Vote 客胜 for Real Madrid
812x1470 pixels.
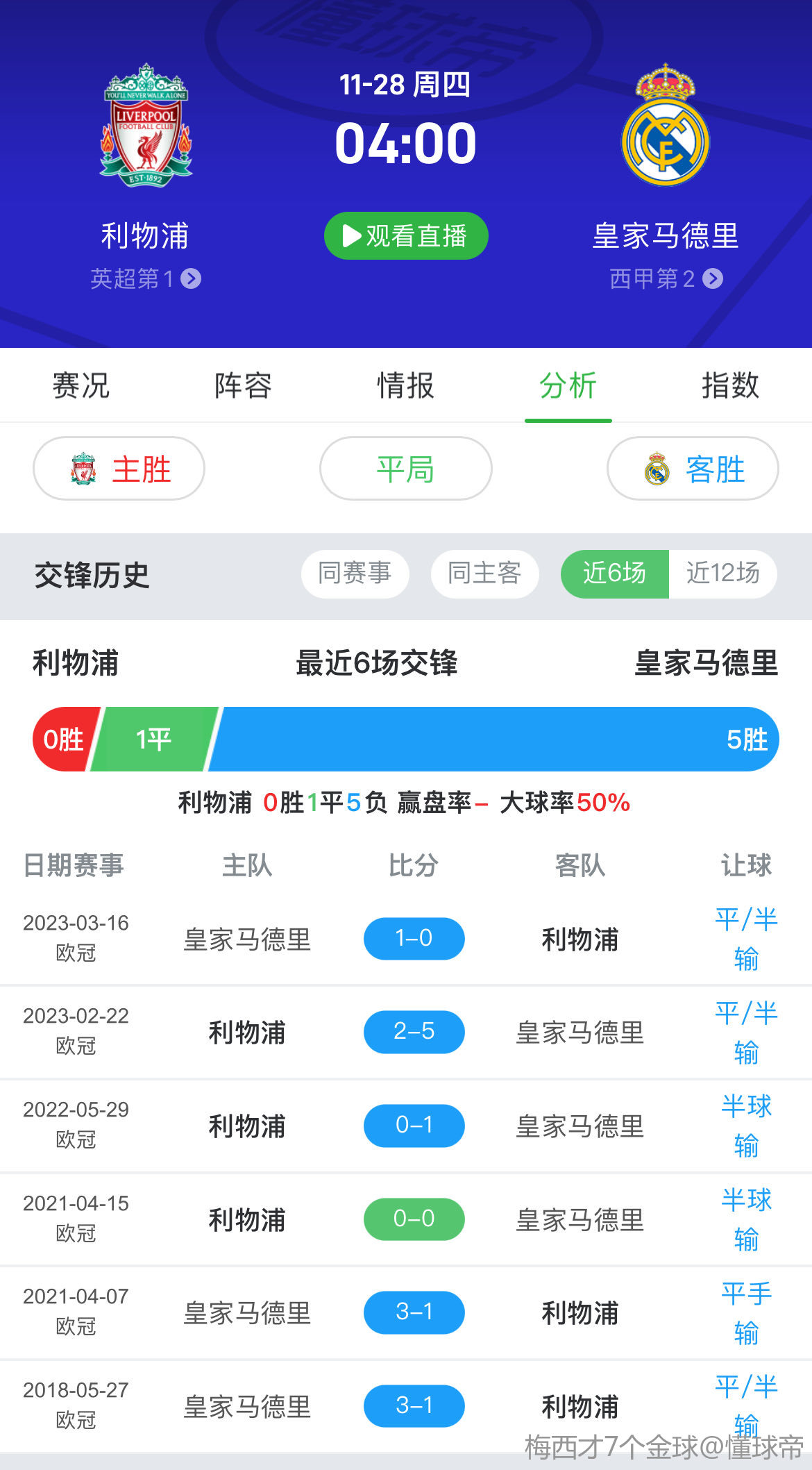693,469
